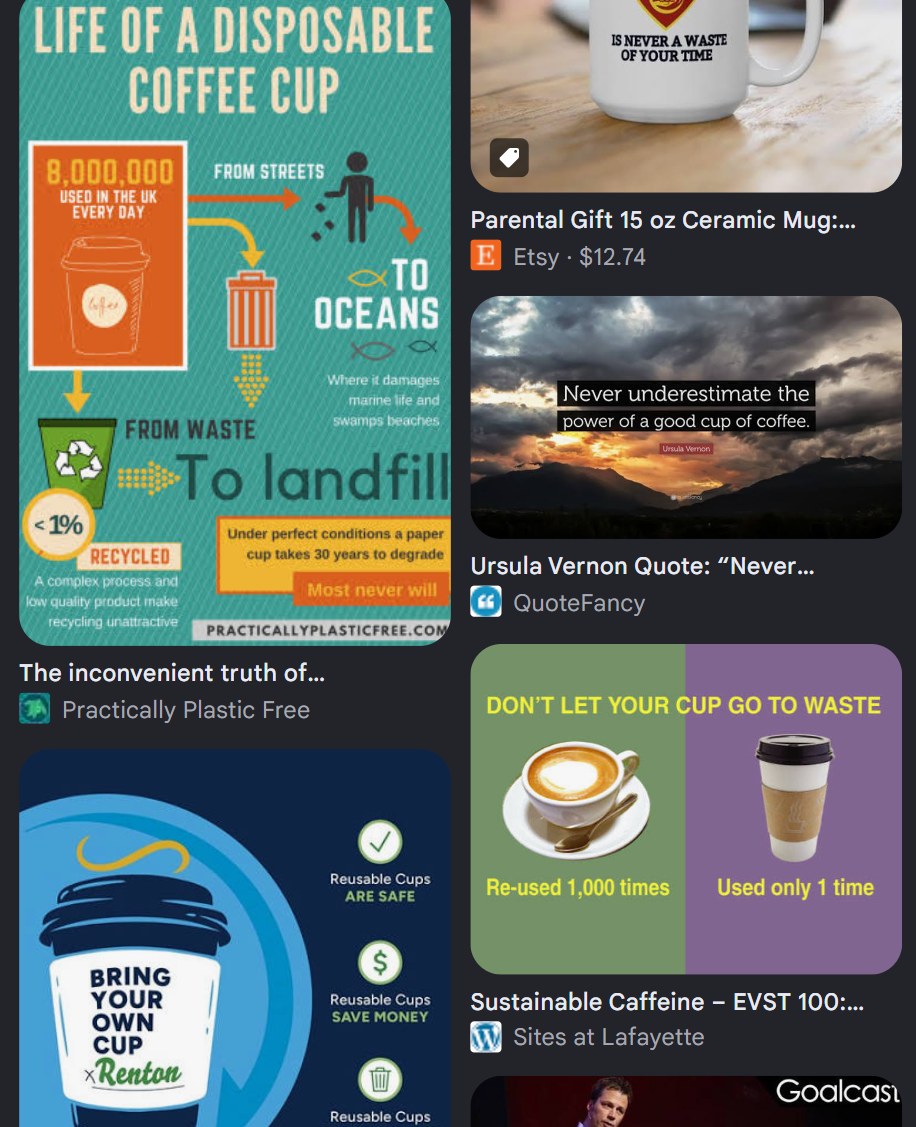Open the Sustainable Caffeine Lafayette image
This screenshot has height=1127, width=916.
pyautogui.click(x=686, y=809)
